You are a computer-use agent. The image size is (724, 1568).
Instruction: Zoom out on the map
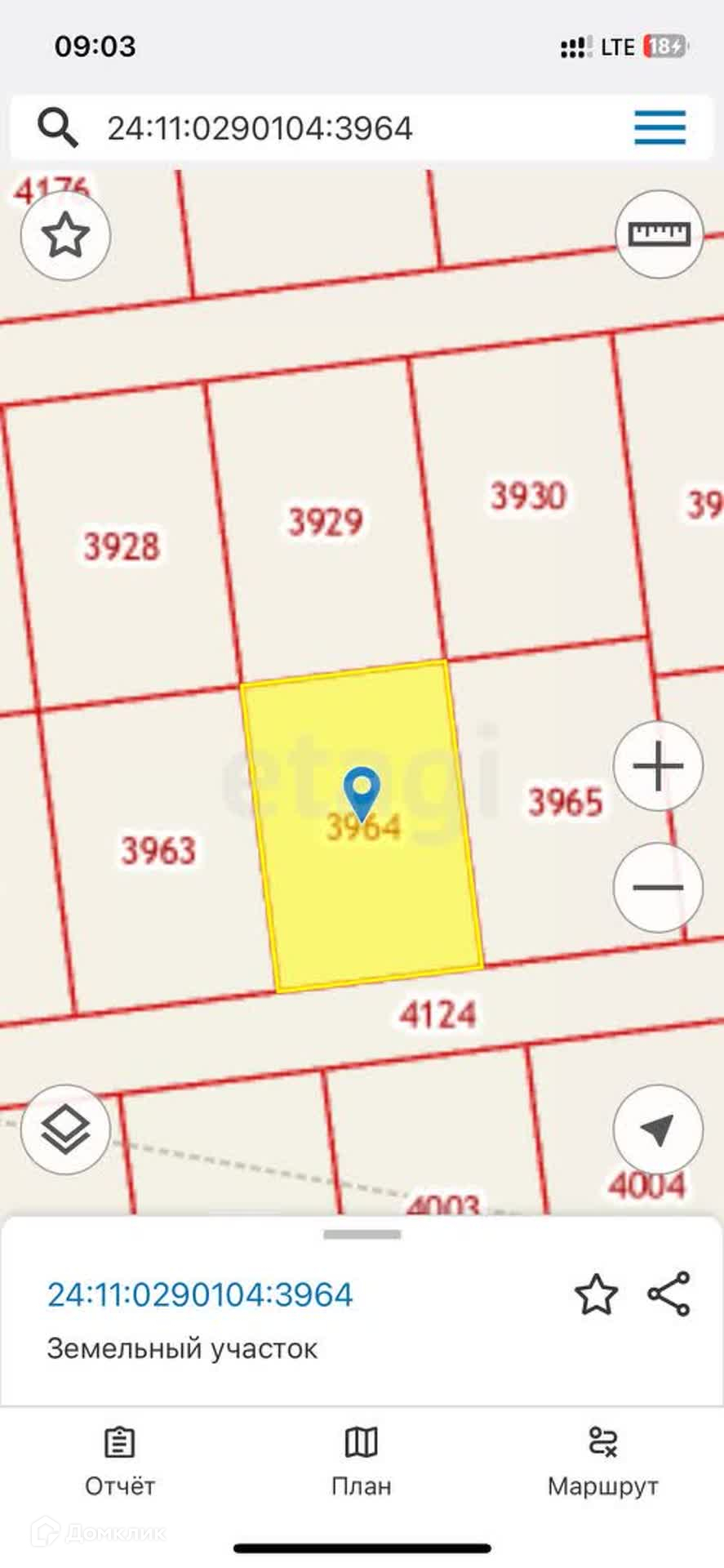[658, 888]
